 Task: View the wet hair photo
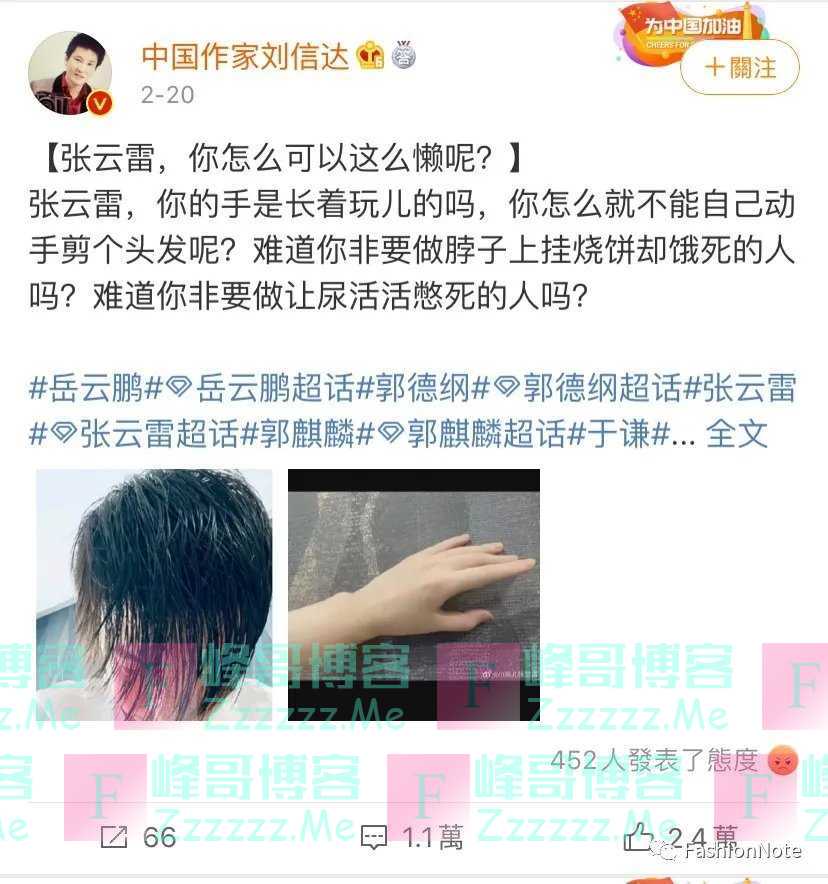154,594
